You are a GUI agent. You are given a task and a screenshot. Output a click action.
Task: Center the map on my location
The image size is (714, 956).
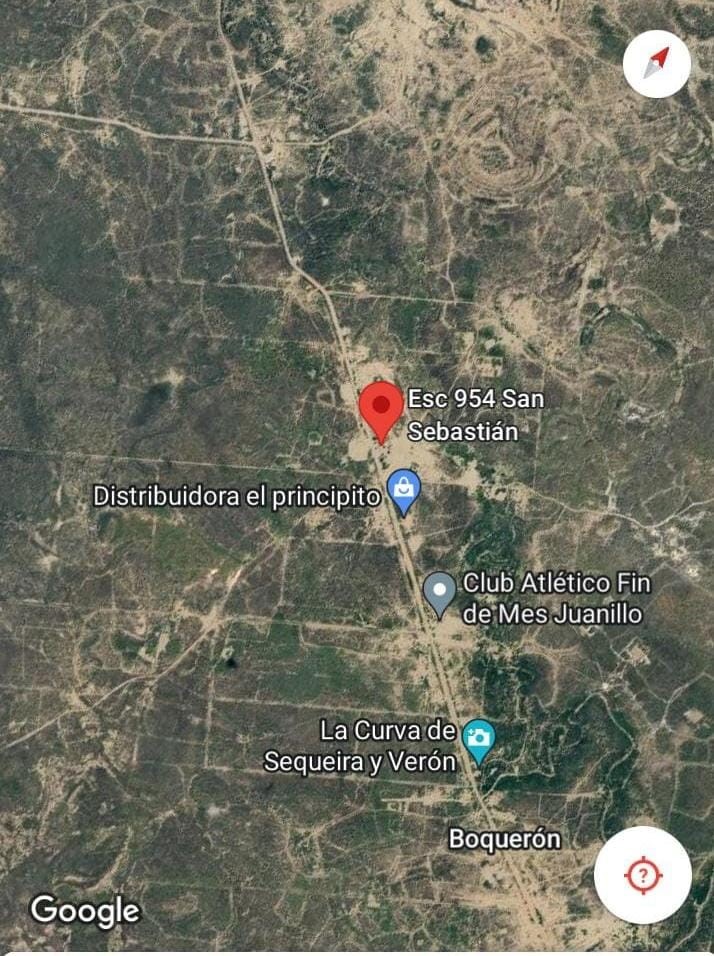click(642, 875)
